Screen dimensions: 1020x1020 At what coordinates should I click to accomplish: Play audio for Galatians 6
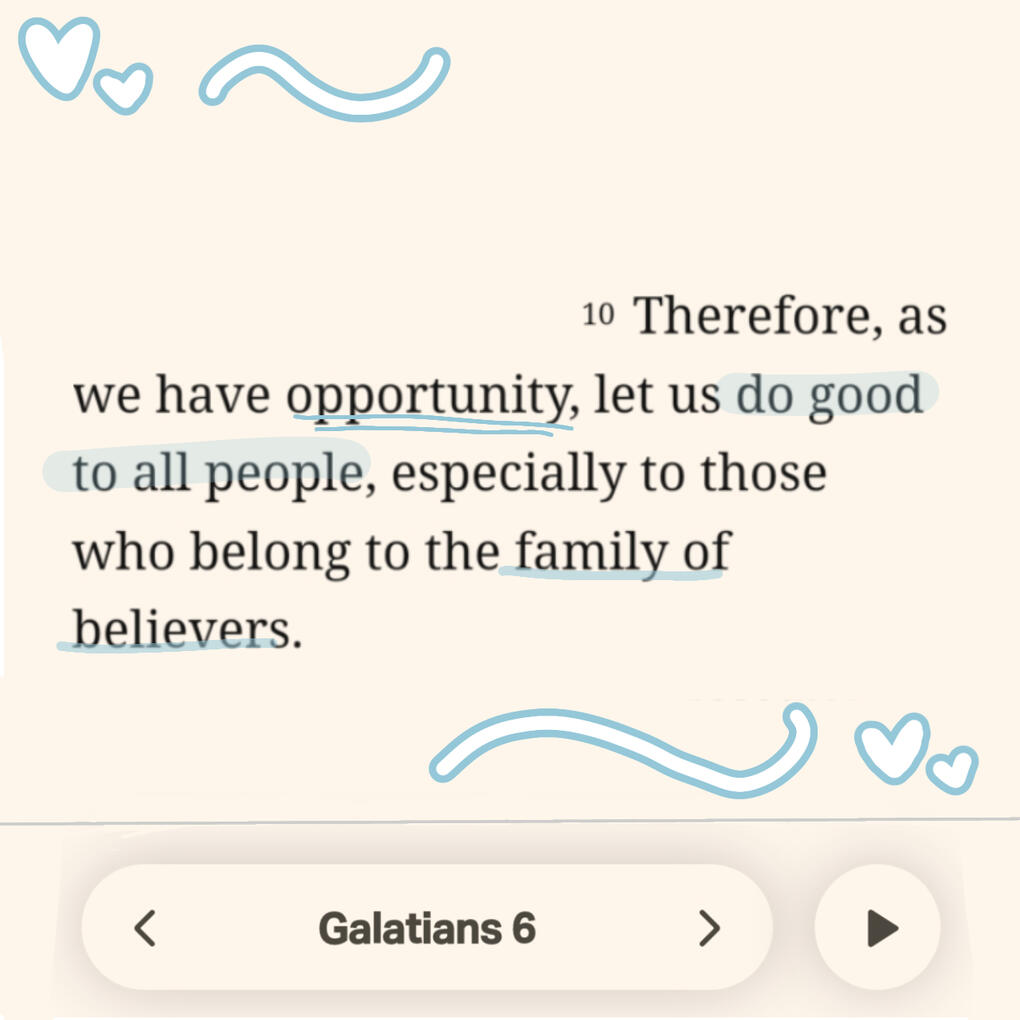pyautogui.click(x=879, y=928)
